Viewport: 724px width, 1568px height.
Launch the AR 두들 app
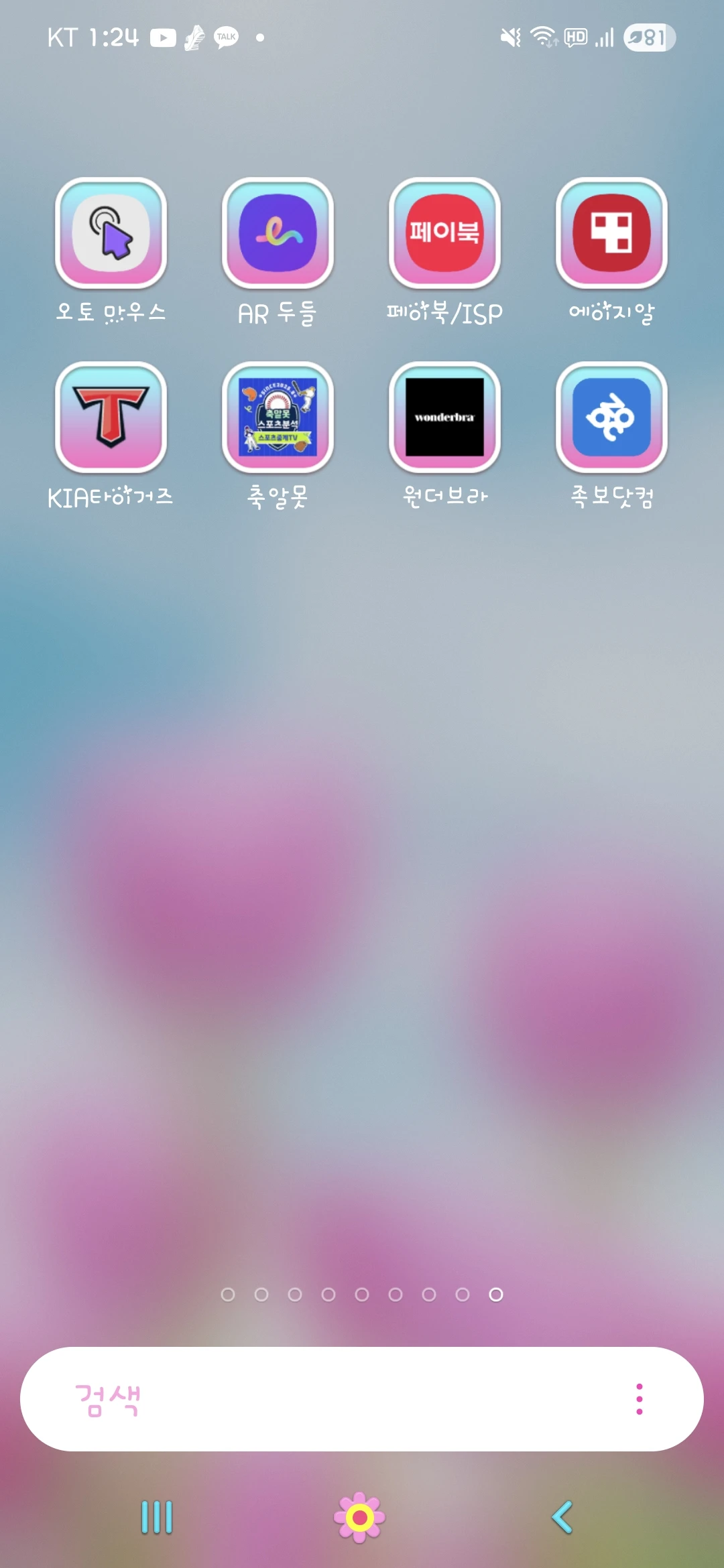278,233
